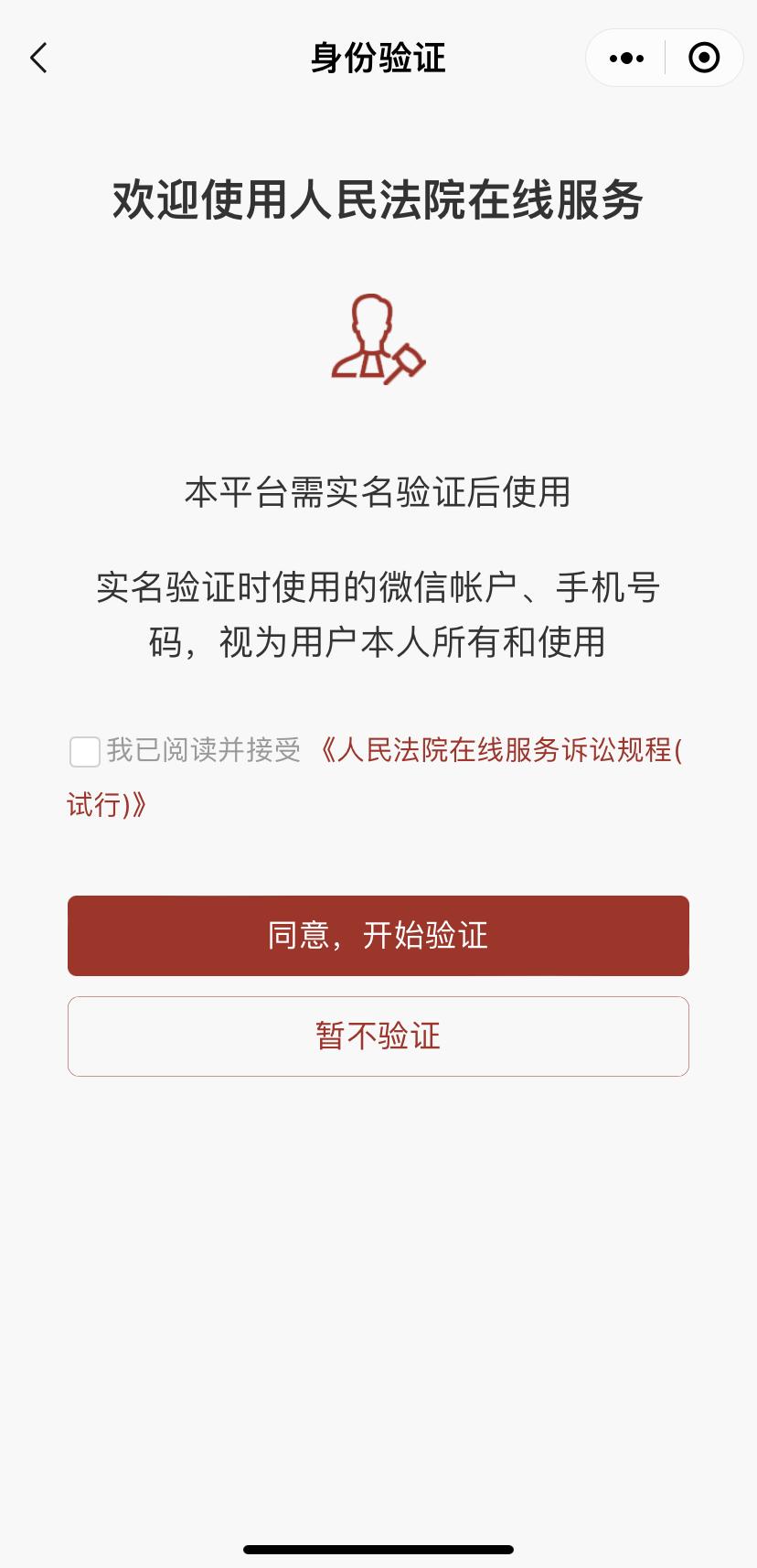
Task: Check the 我已阅读并接受 agreement box
Action: click(85, 752)
